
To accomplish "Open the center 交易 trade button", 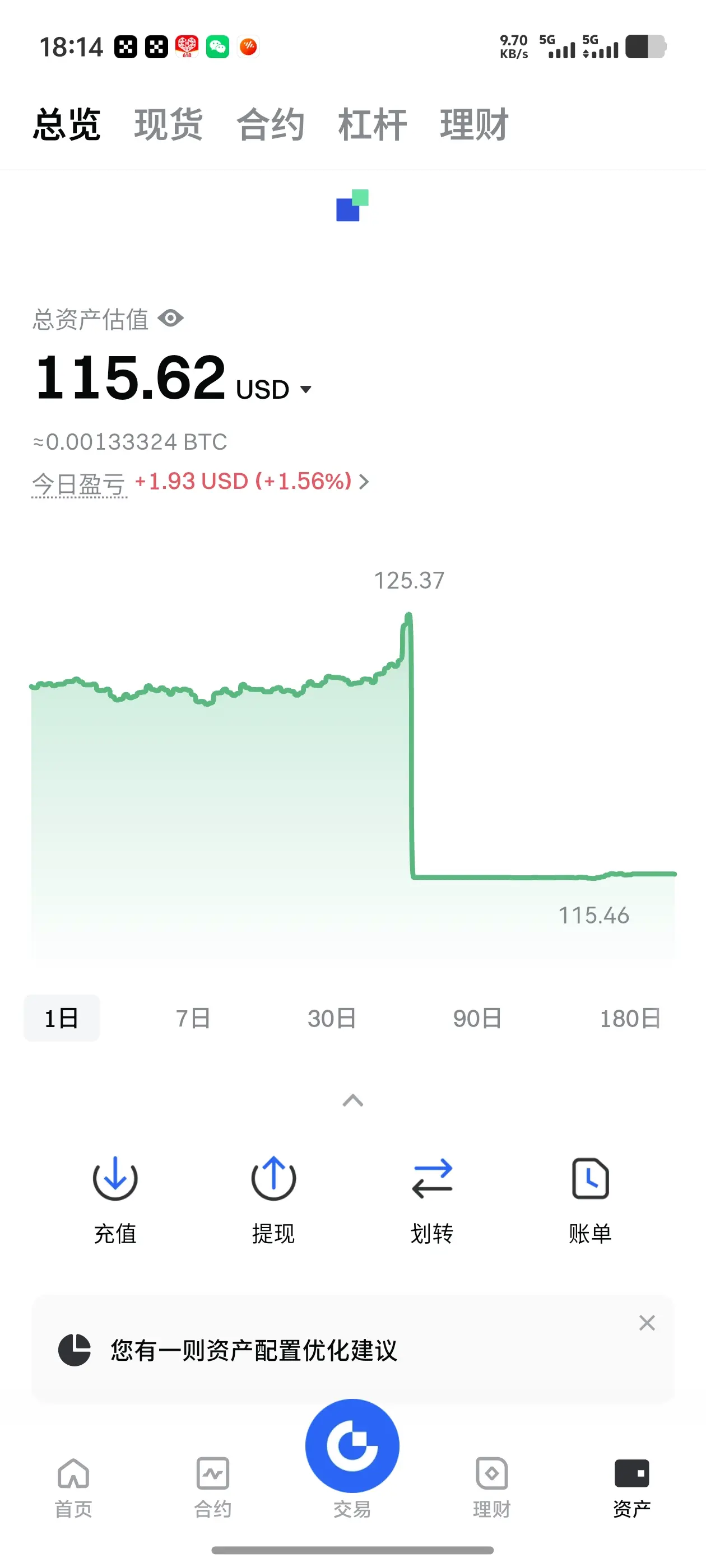I will (352, 1448).
